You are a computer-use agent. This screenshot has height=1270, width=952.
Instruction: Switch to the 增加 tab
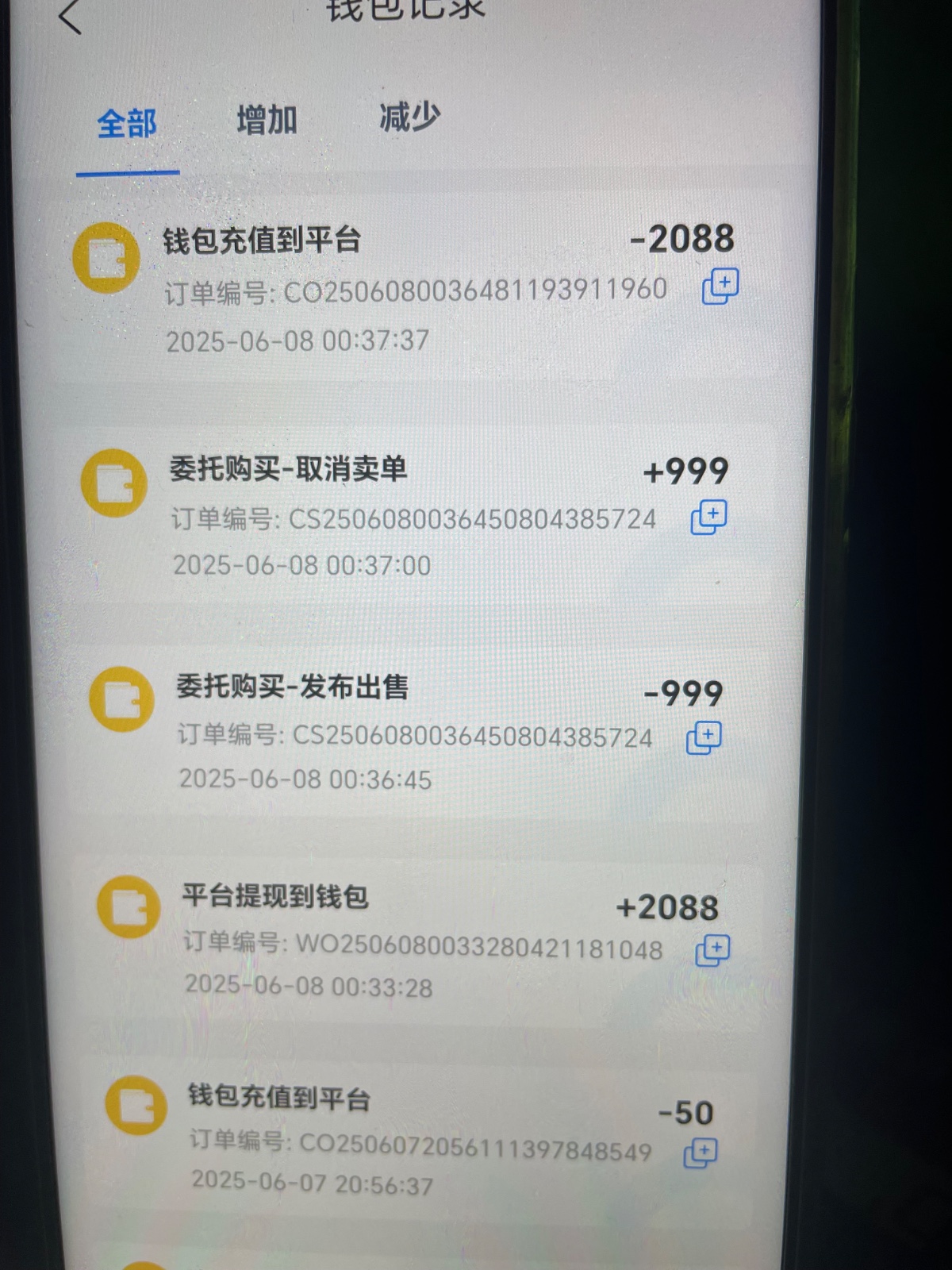pyautogui.click(x=267, y=121)
